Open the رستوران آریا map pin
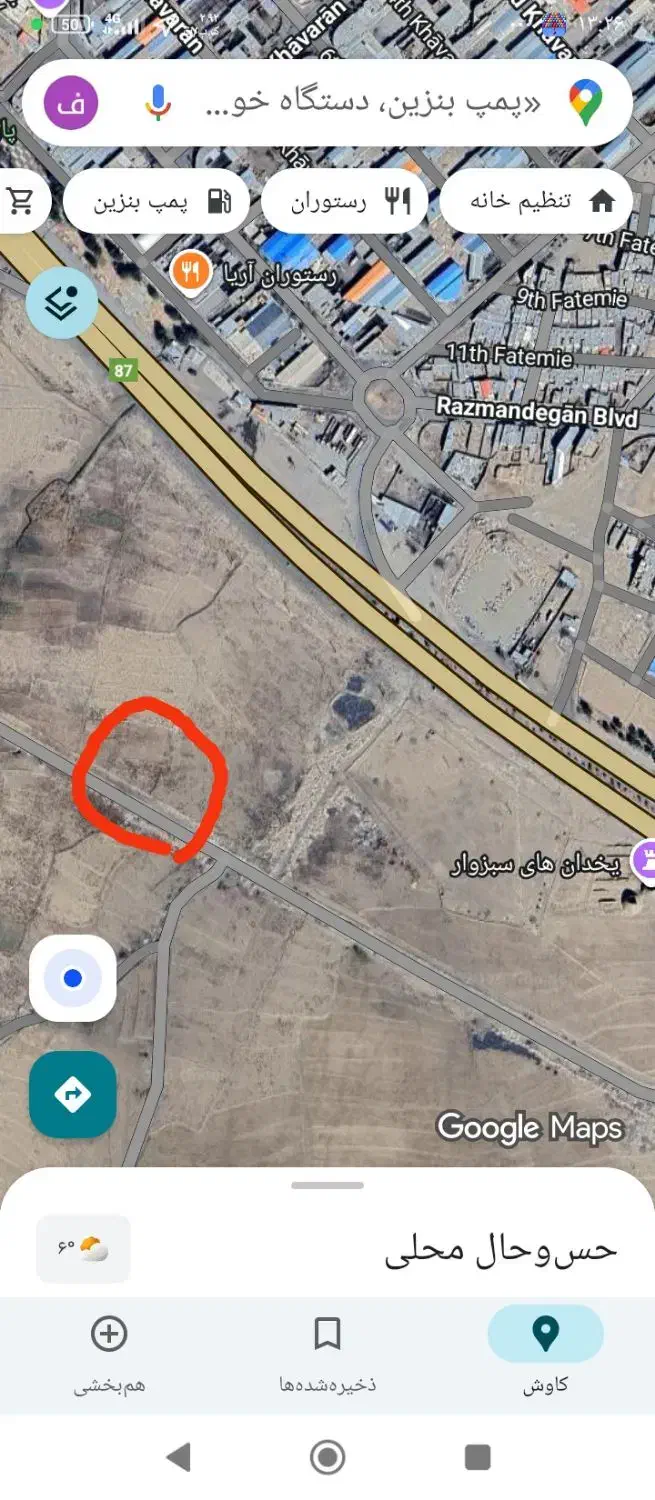This screenshot has width=655, height=1500. click(x=190, y=271)
